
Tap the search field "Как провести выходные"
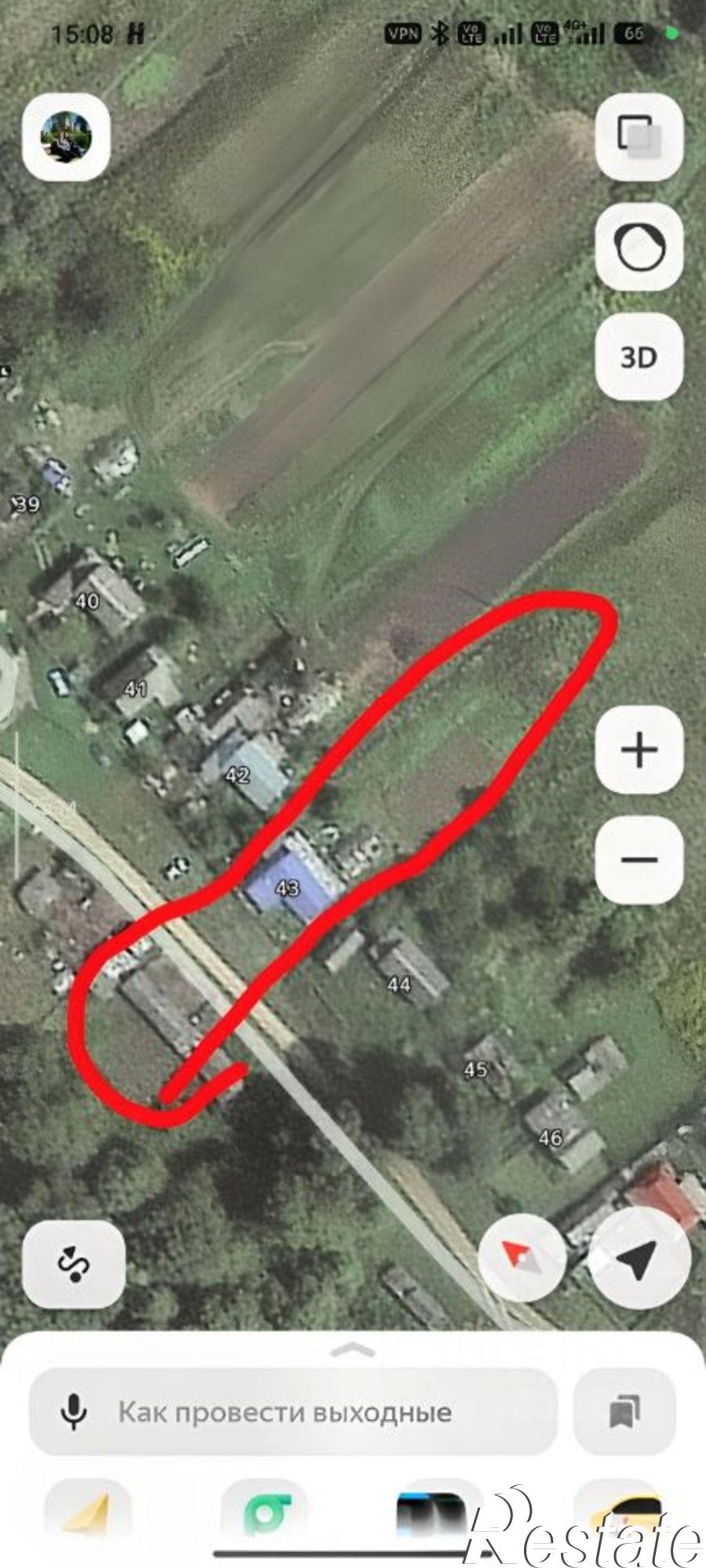(x=293, y=1412)
